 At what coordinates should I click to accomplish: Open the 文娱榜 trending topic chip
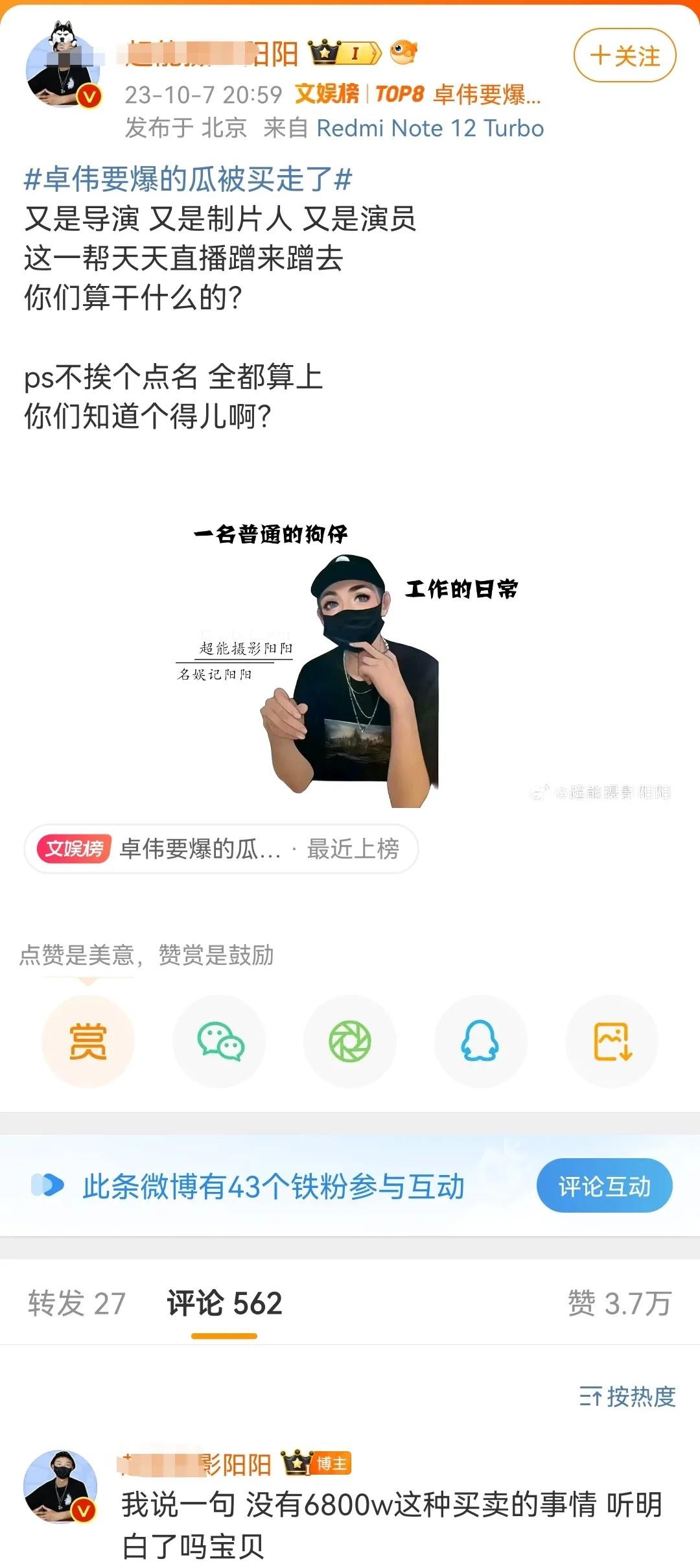(221, 848)
